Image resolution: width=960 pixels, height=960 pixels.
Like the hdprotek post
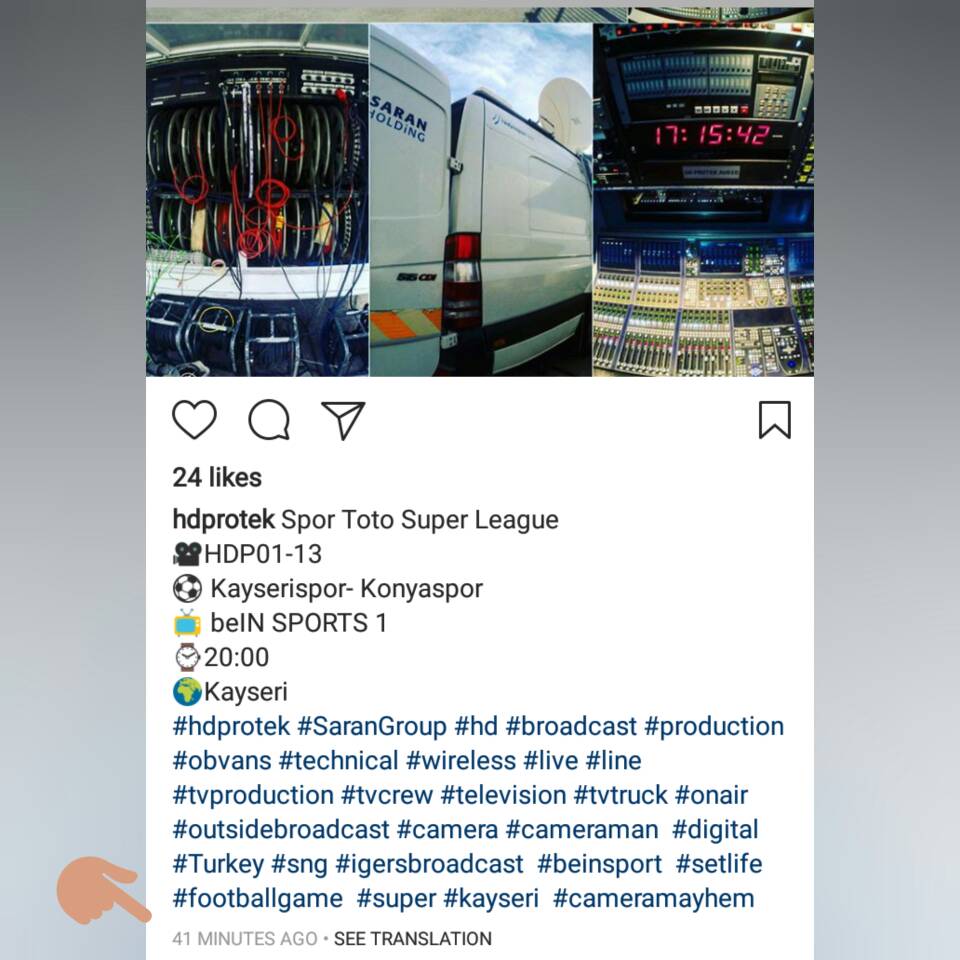[194, 420]
